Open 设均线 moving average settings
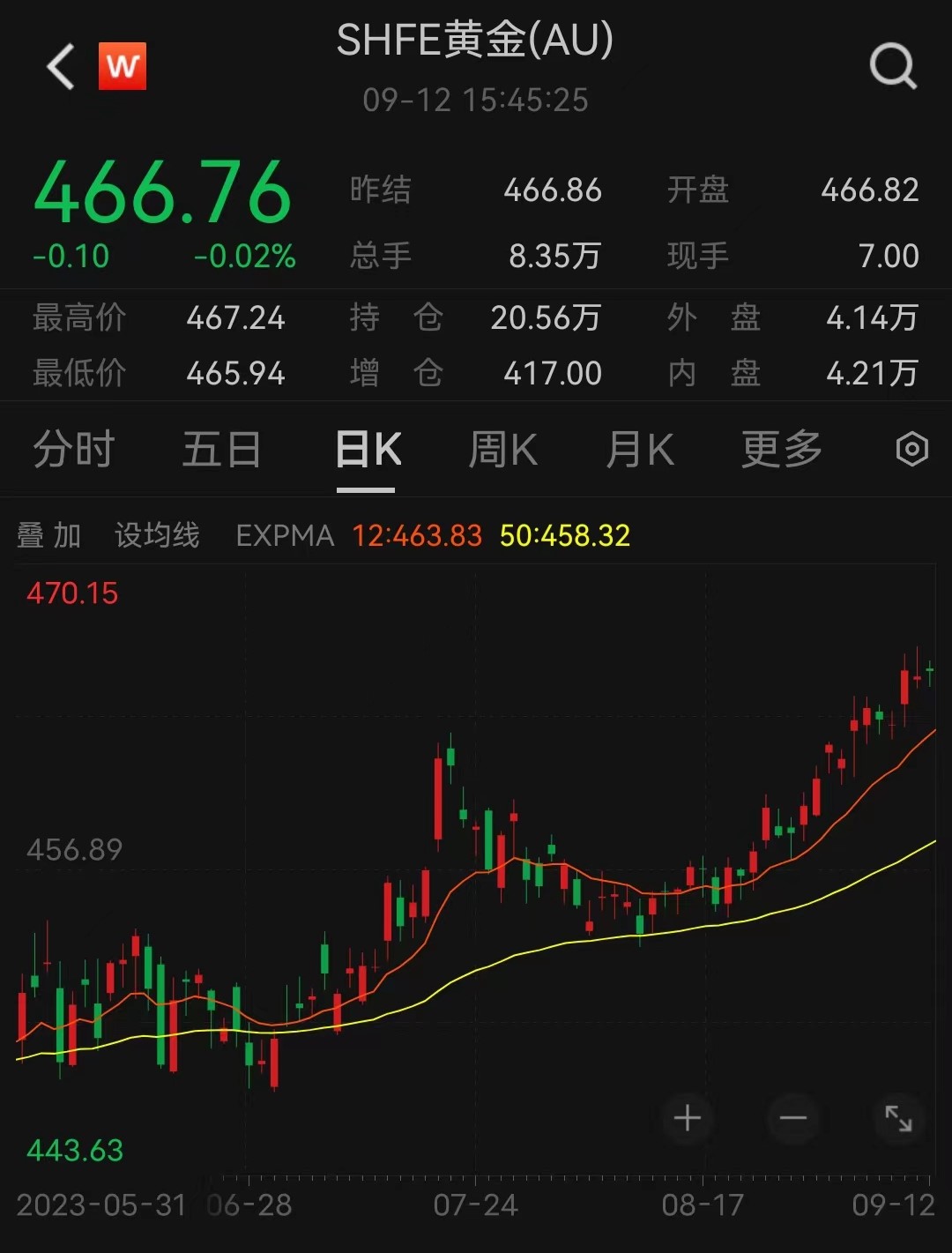This screenshot has height=1253, width=952. 157,535
